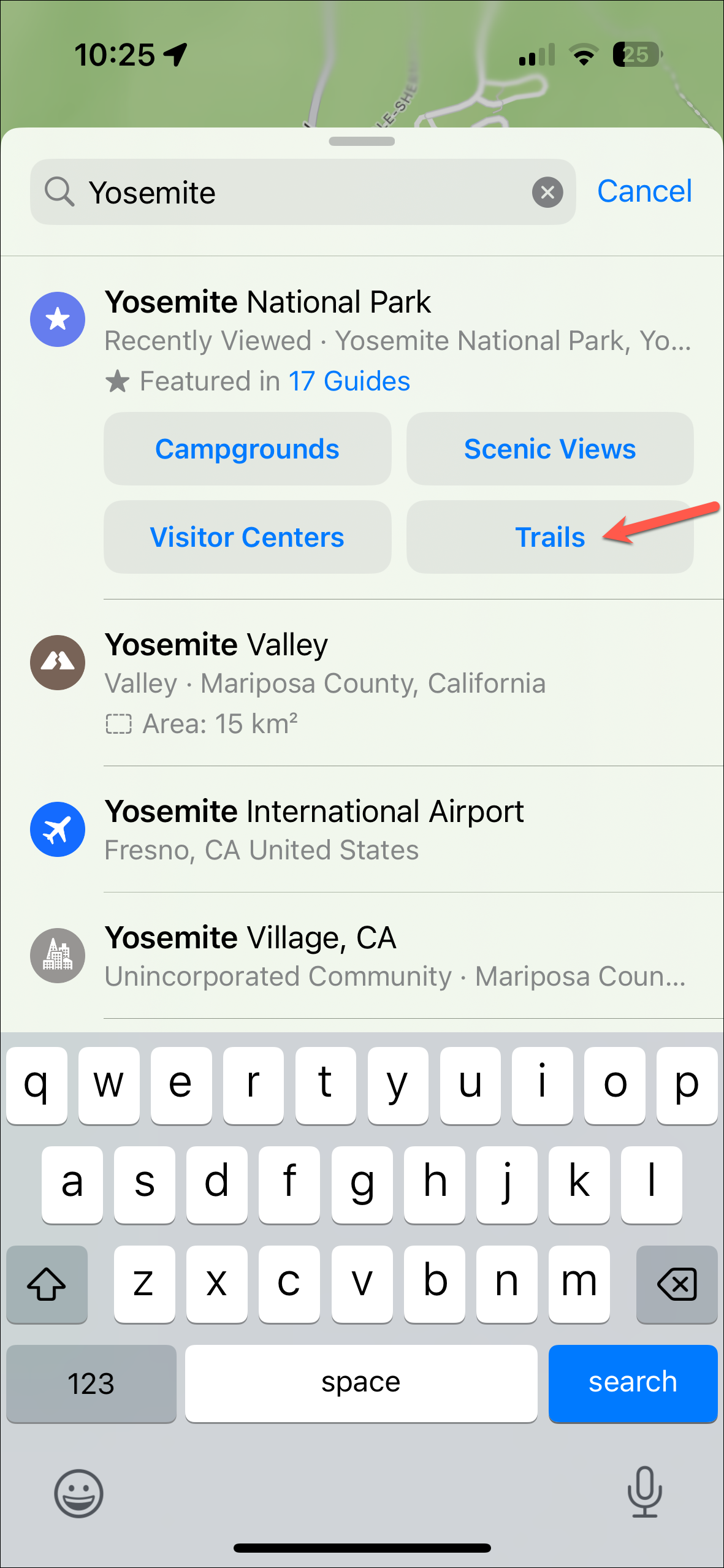
Task: Clear the Yosemite search text
Action: pos(547,192)
